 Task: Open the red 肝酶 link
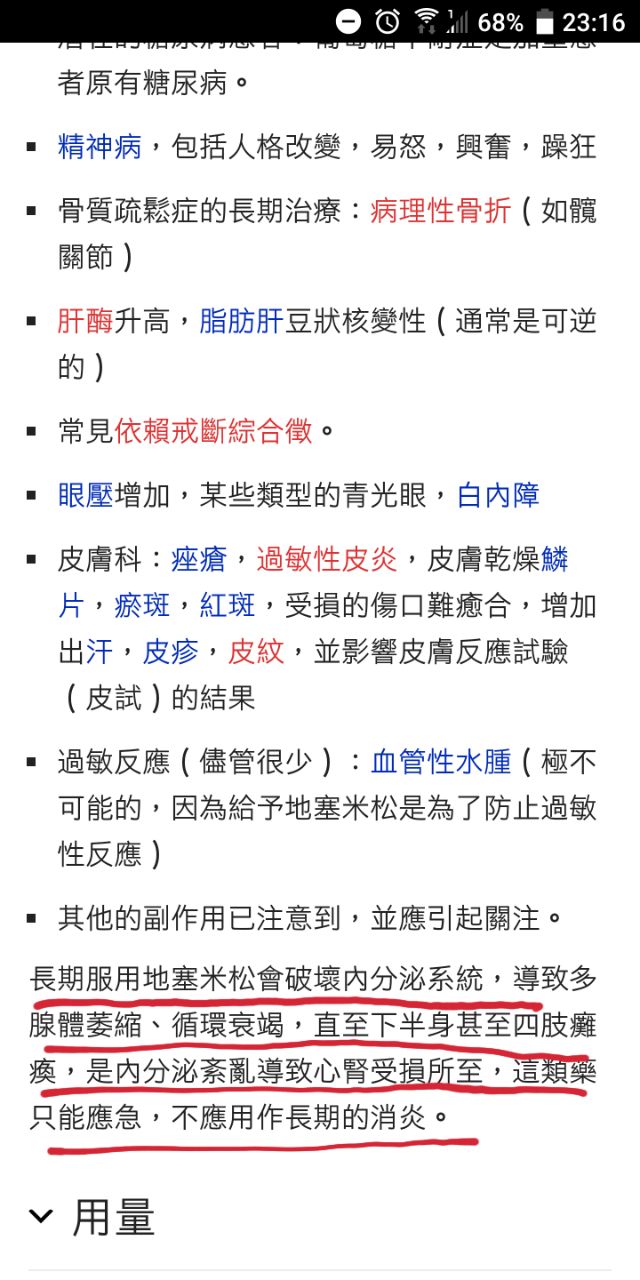tap(85, 321)
